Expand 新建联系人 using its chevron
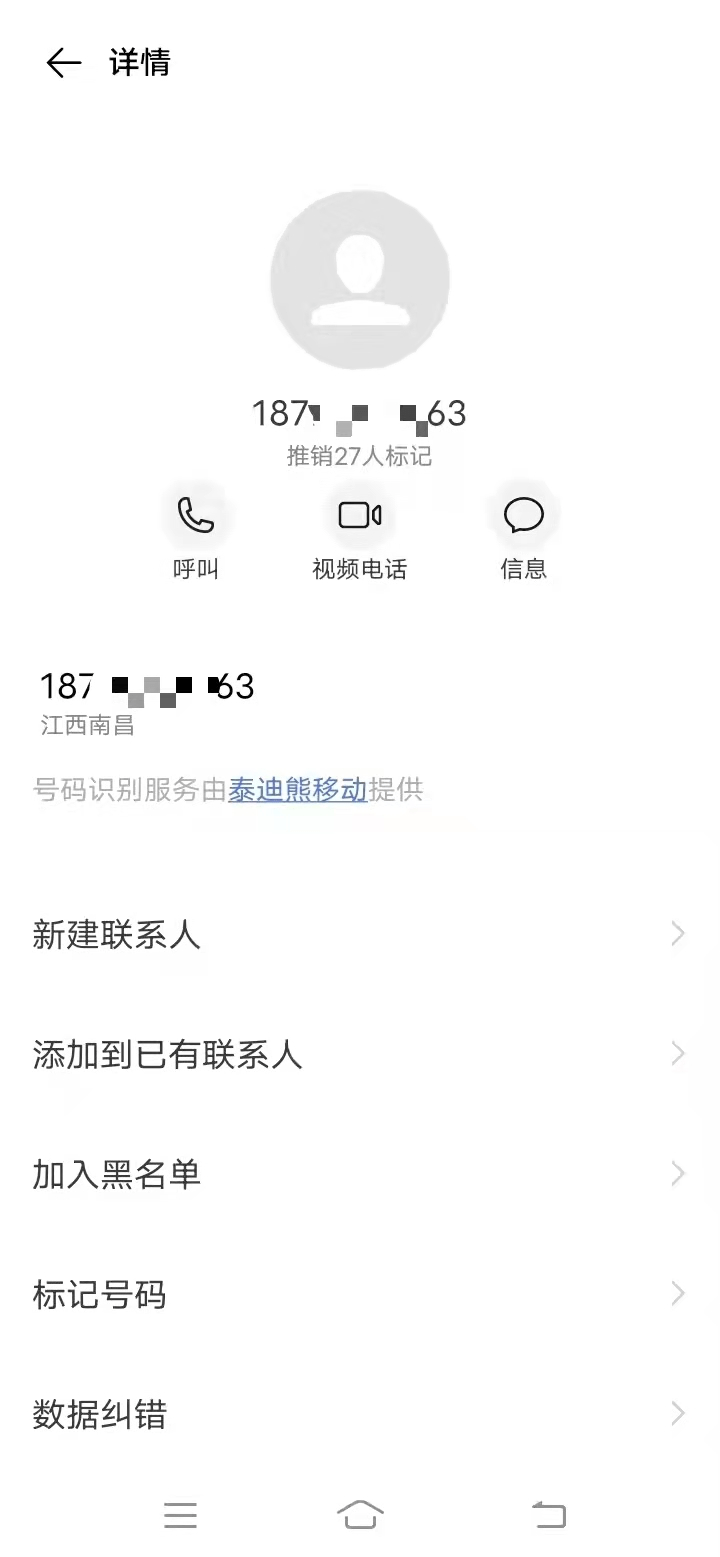720x1557 pixels. [678, 935]
